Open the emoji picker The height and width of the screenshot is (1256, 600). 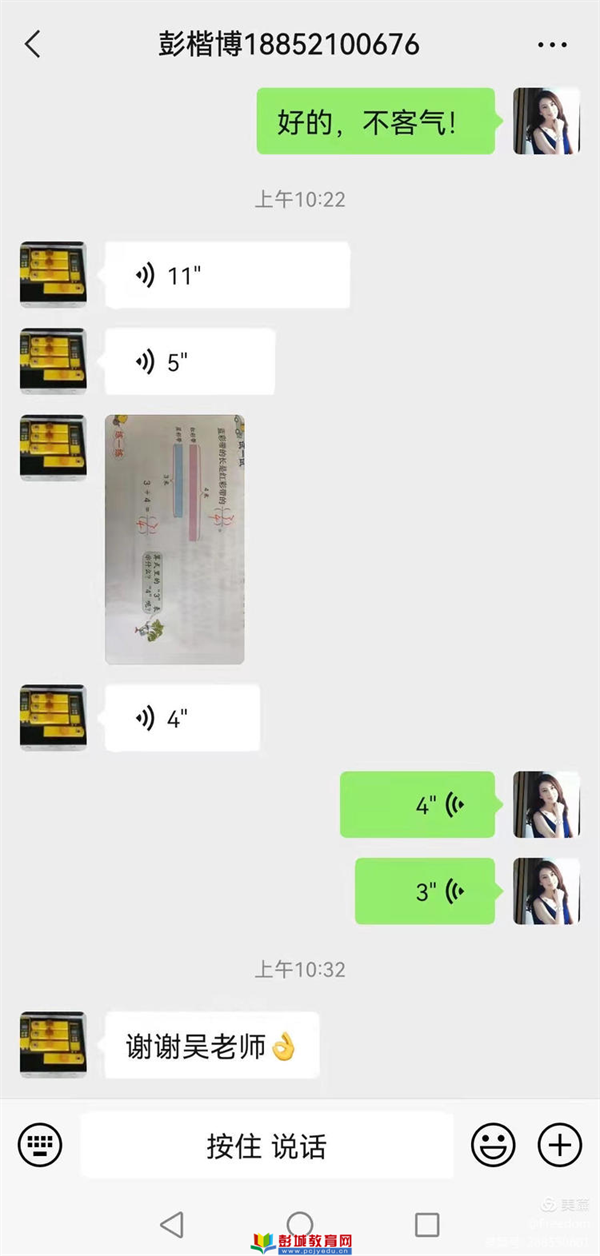493,1143
